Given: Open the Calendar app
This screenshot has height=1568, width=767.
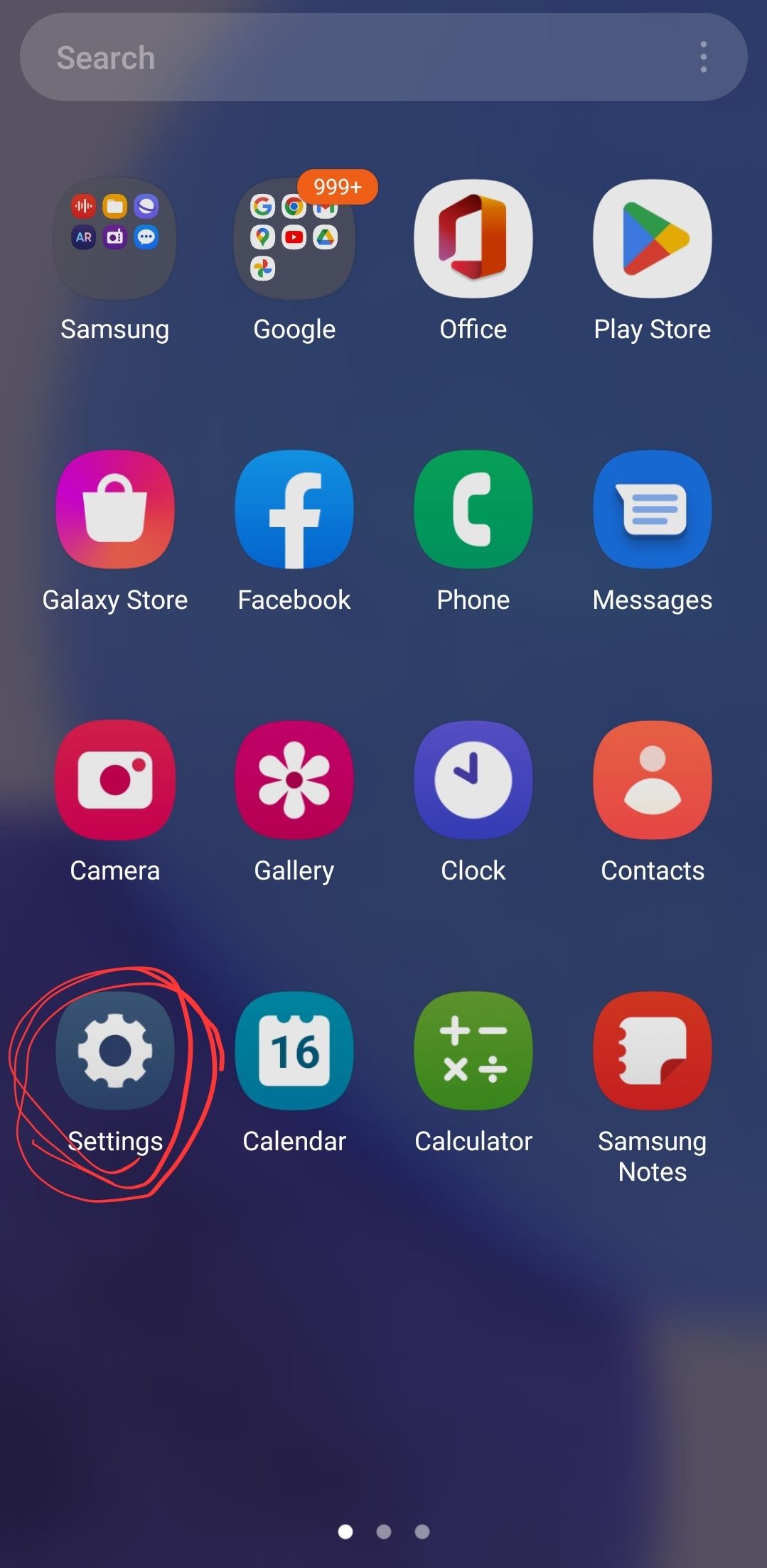Looking at the screenshot, I should (294, 1051).
